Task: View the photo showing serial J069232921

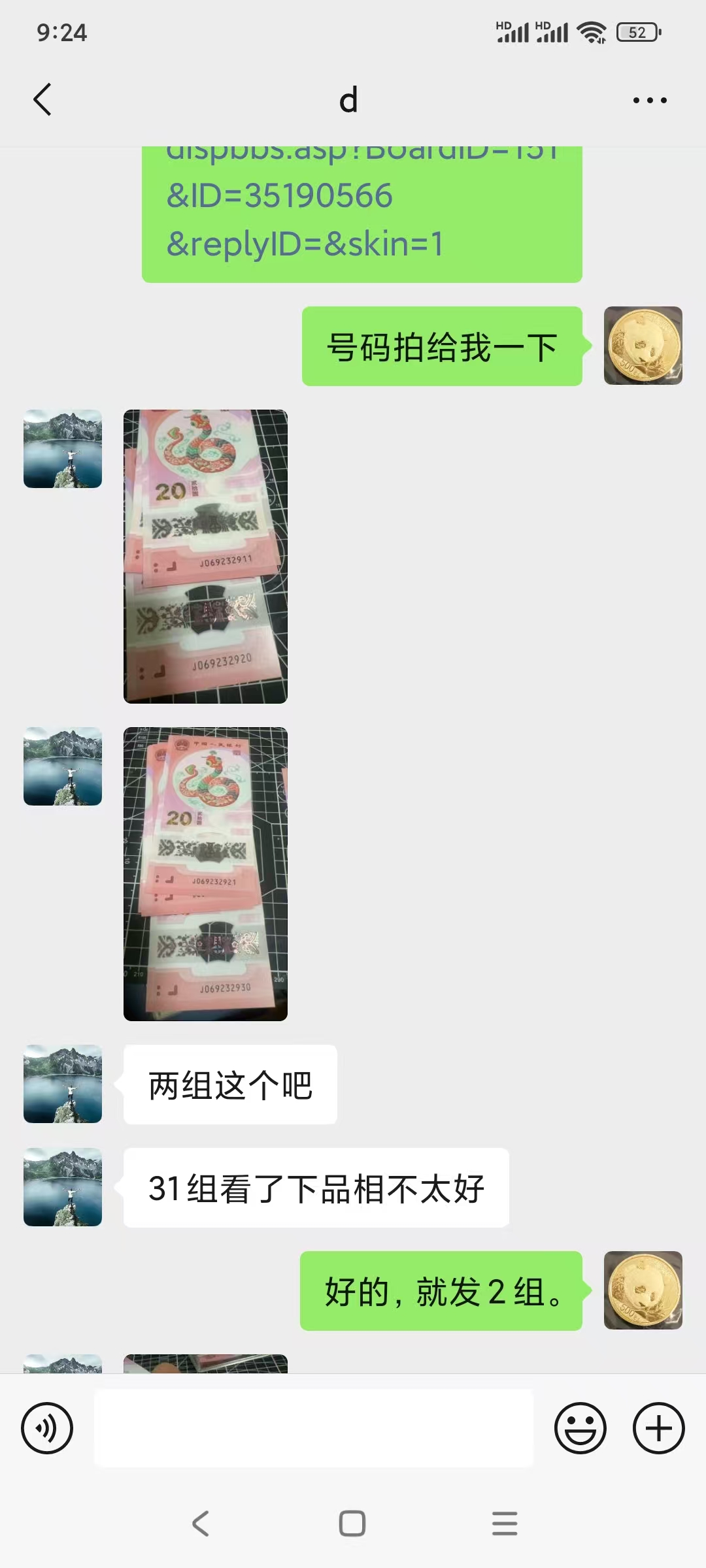Action: coord(205,874)
